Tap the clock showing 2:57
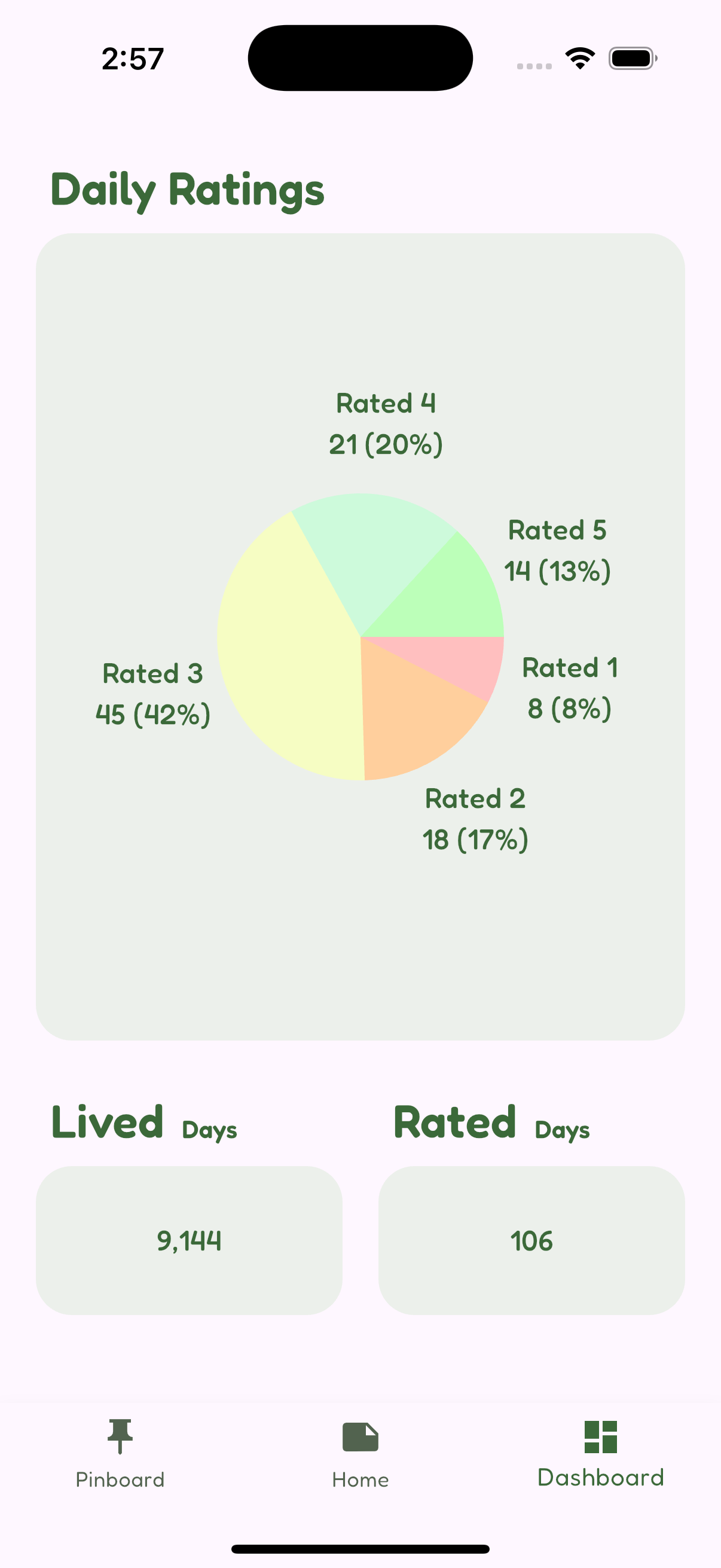 pos(132,58)
